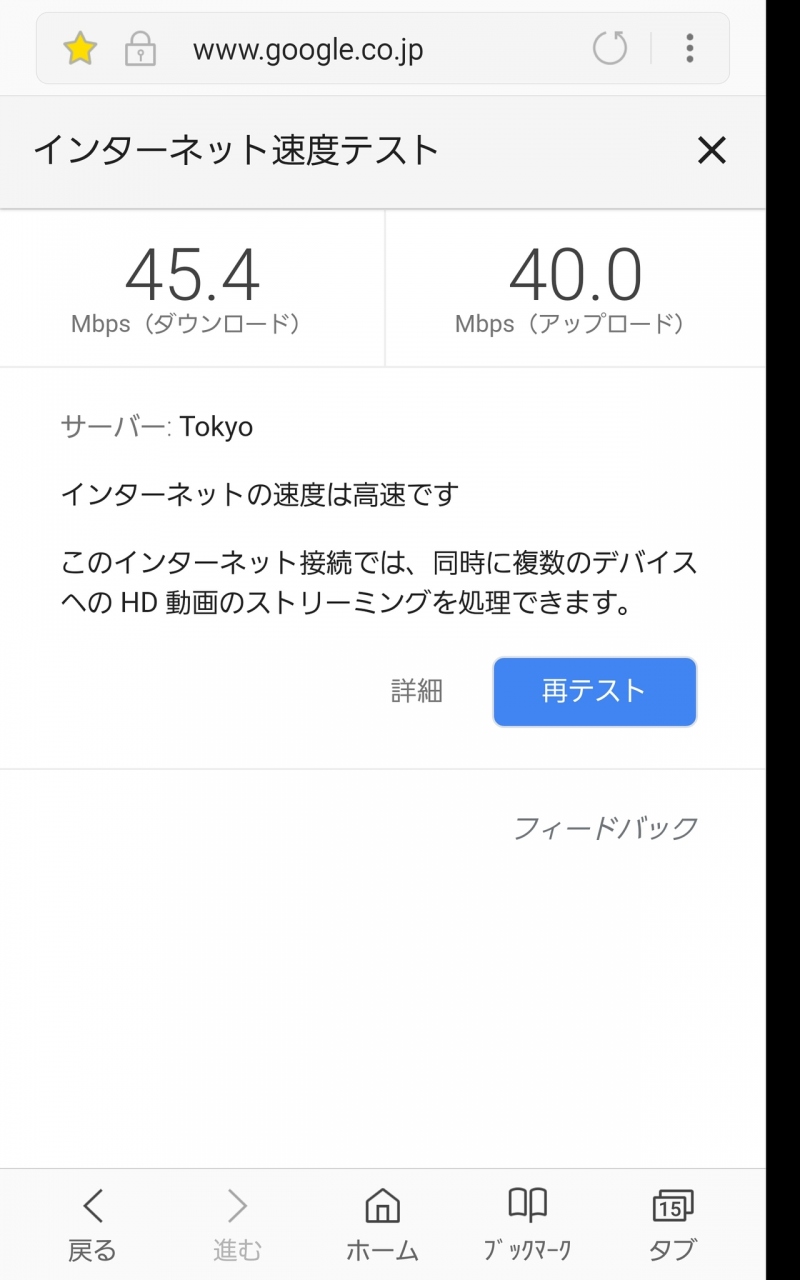Close the internet speed test panel
The width and height of the screenshot is (800, 1280).
711,151
